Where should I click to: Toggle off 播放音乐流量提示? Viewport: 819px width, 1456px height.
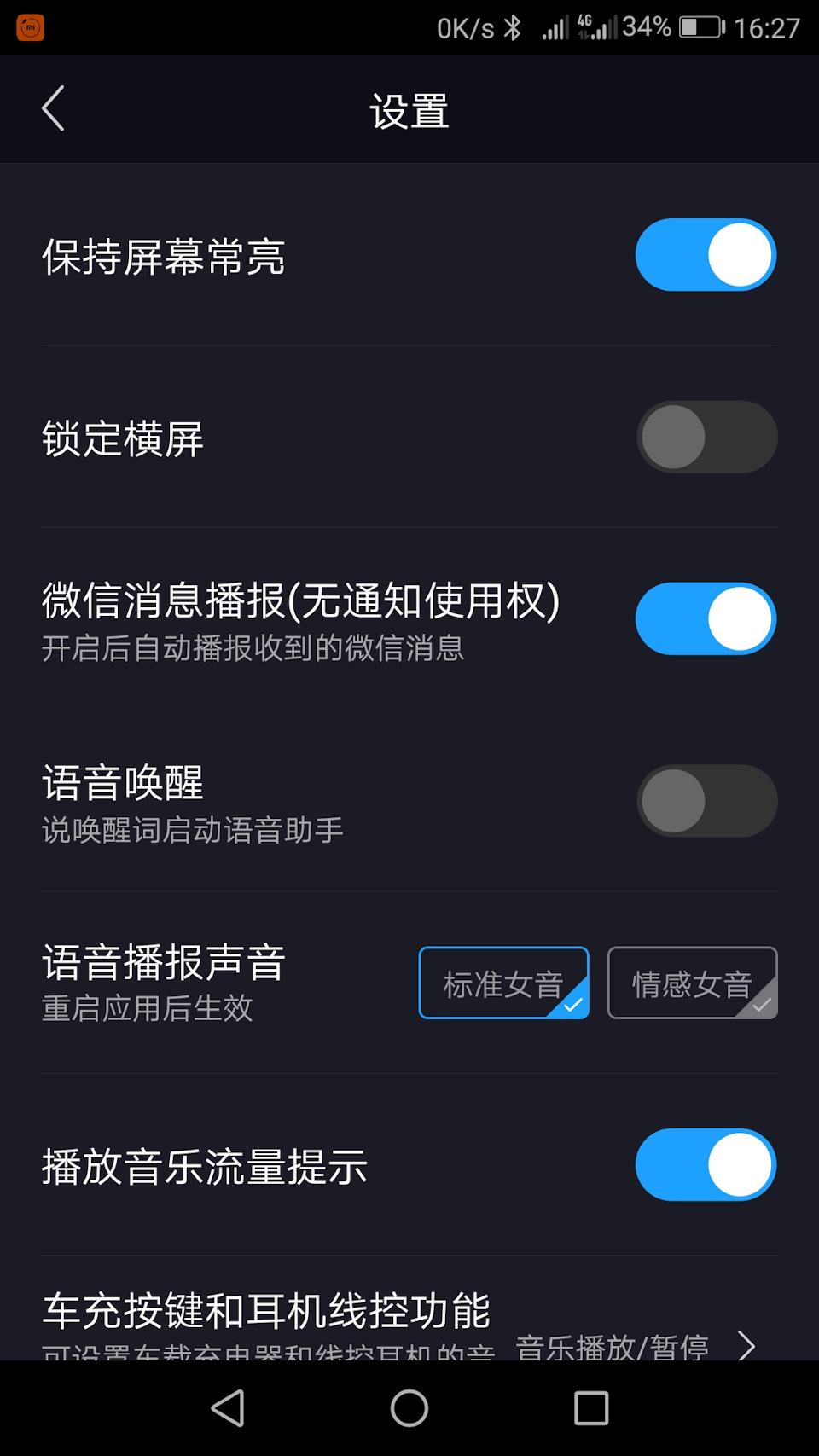(x=706, y=1165)
